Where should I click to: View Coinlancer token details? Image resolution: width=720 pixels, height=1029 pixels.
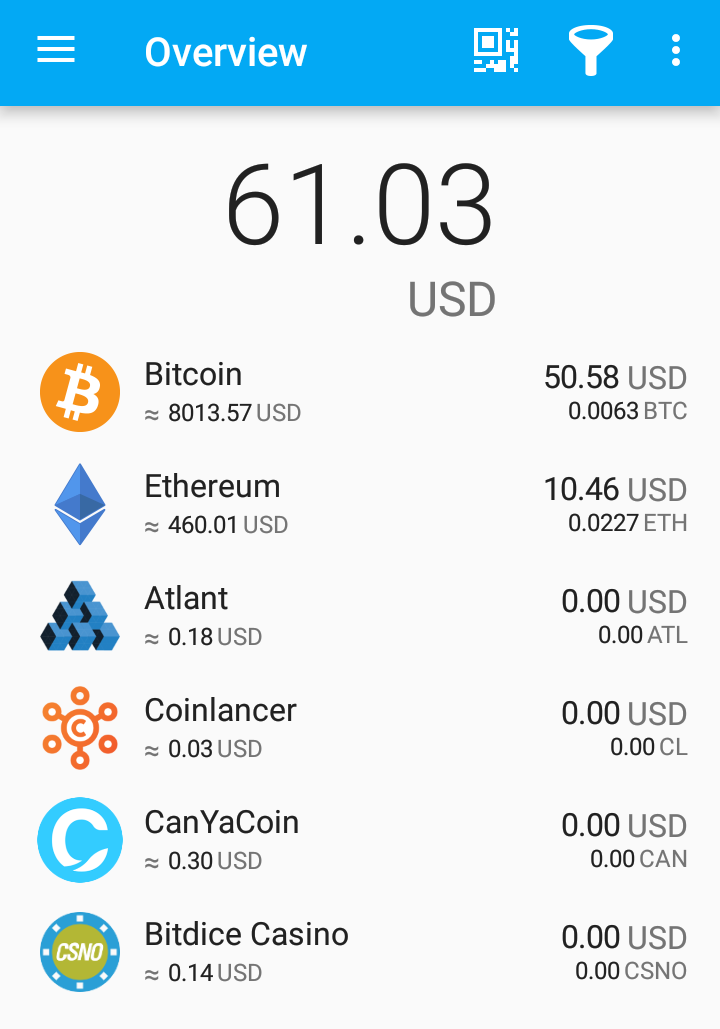(x=360, y=727)
